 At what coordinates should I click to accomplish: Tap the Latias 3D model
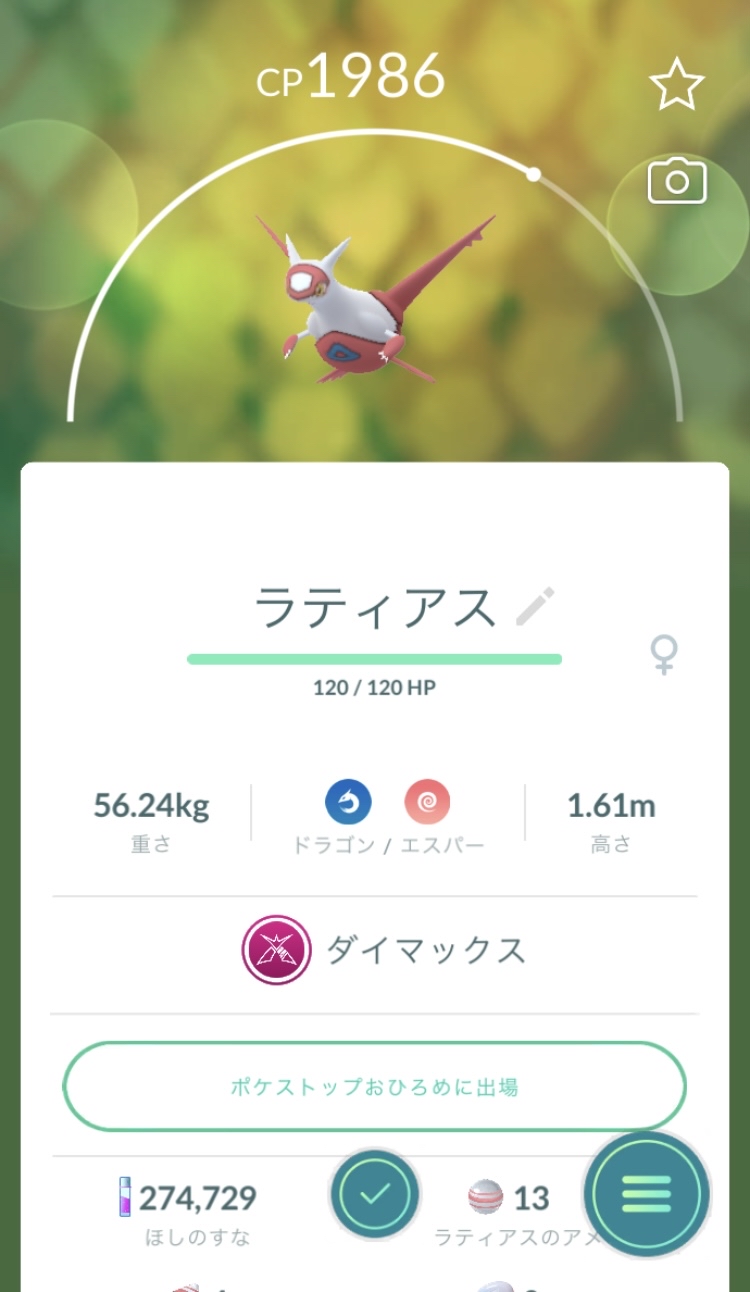click(370, 300)
